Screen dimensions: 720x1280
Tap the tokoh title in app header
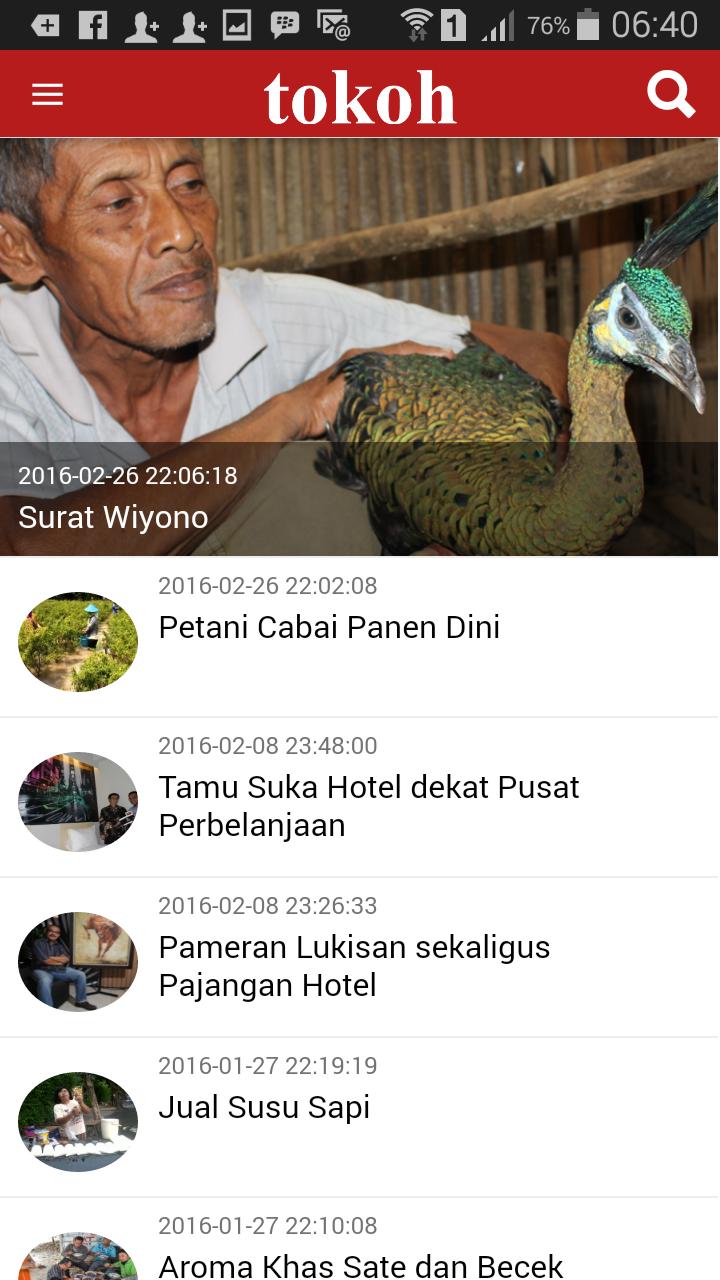point(360,94)
